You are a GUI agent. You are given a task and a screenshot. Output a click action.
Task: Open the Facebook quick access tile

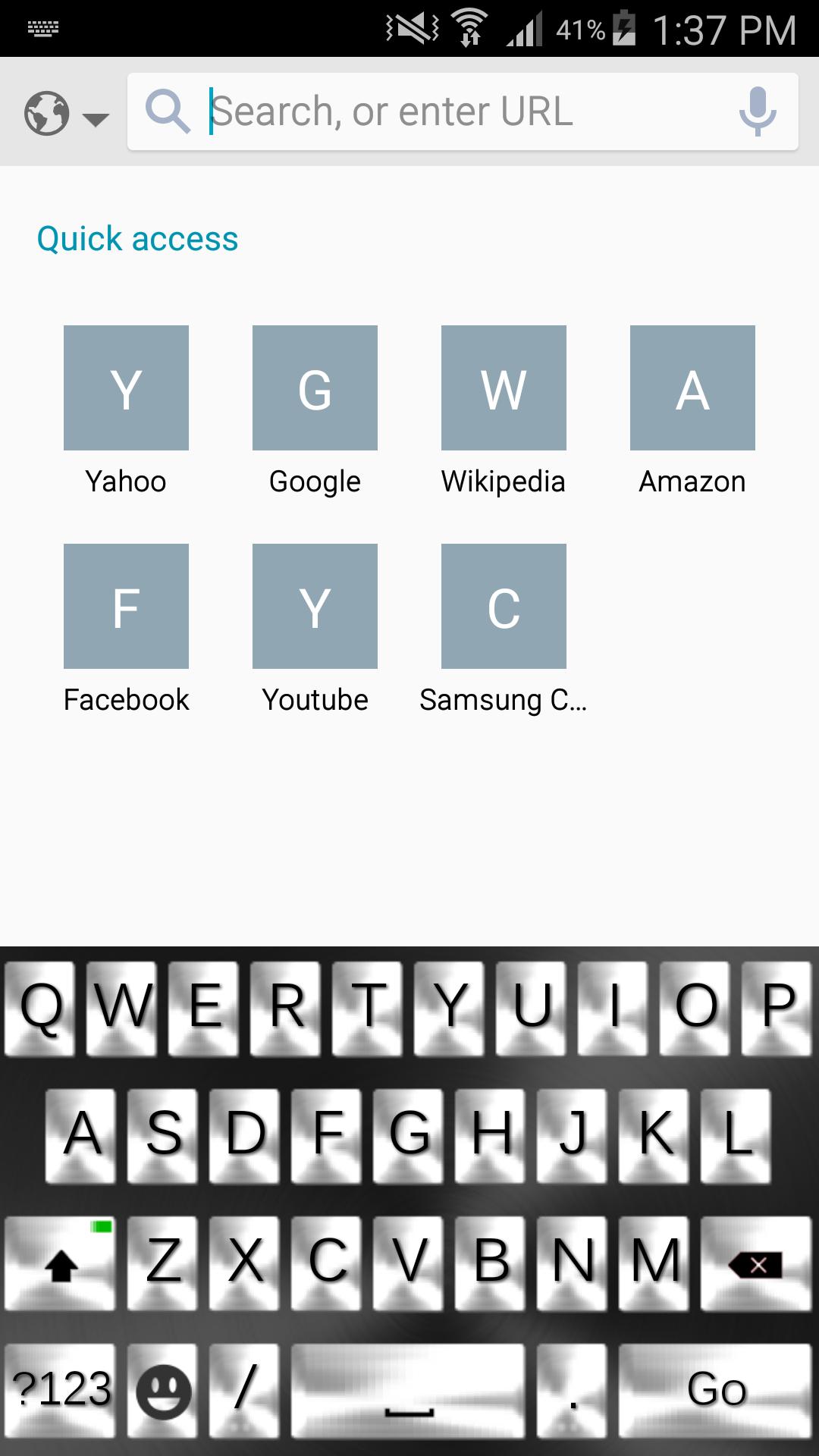pyautogui.click(x=125, y=606)
